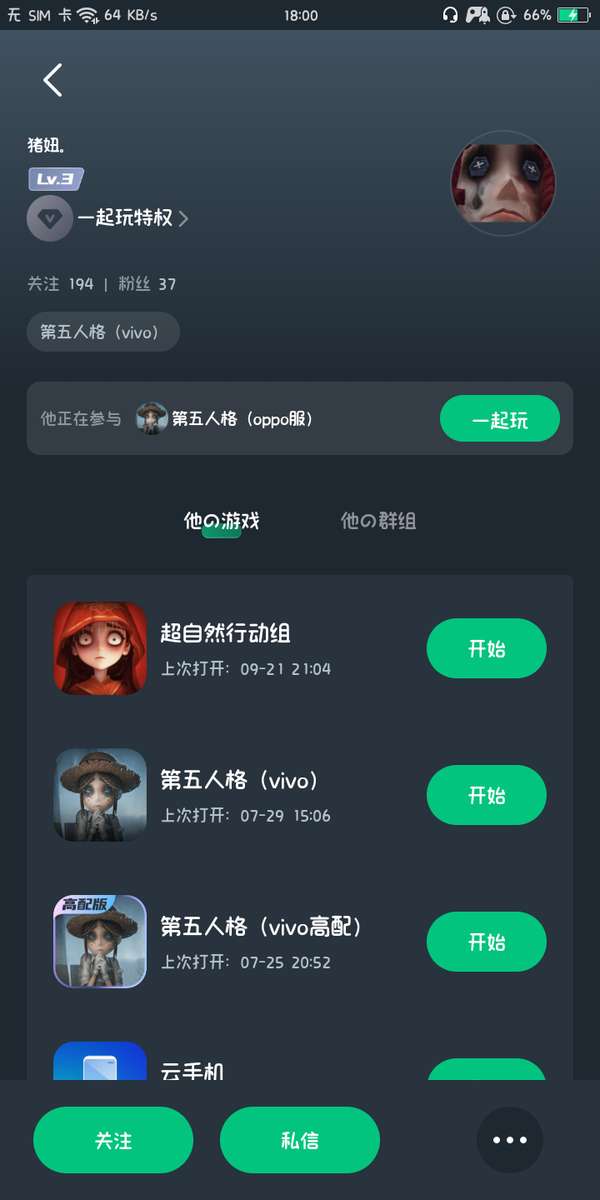Tap the 第五人格（vivo）tag chip
600x1200 pixels.
[102, 332]
